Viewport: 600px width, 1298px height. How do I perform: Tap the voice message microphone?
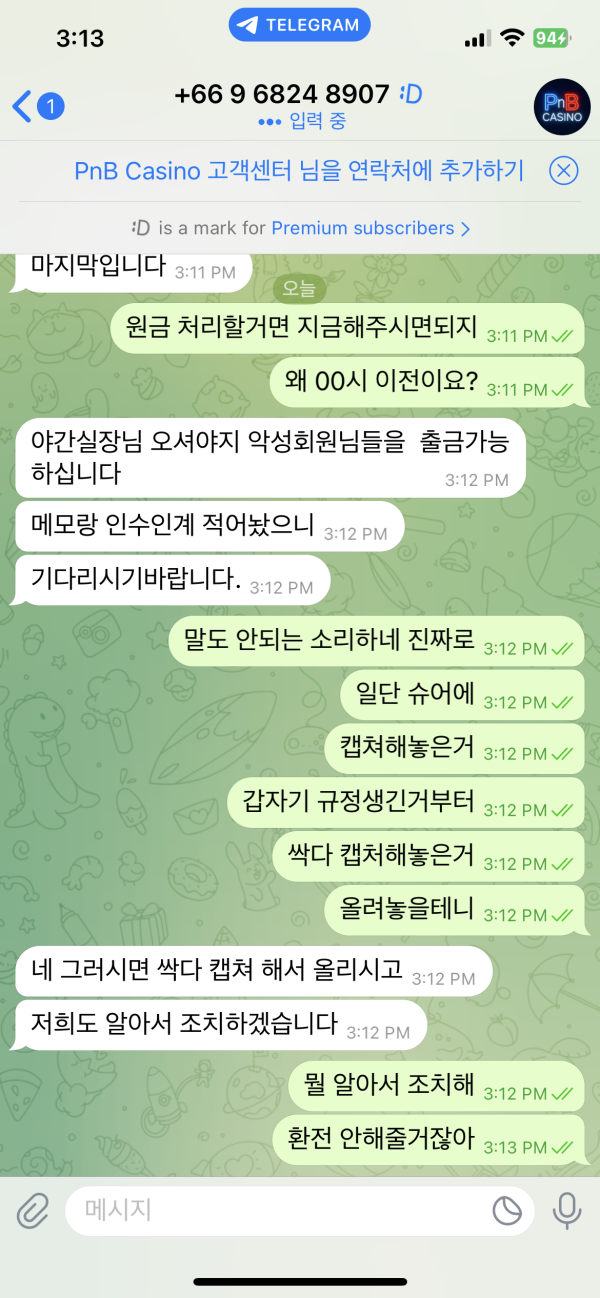point(567,1211)
